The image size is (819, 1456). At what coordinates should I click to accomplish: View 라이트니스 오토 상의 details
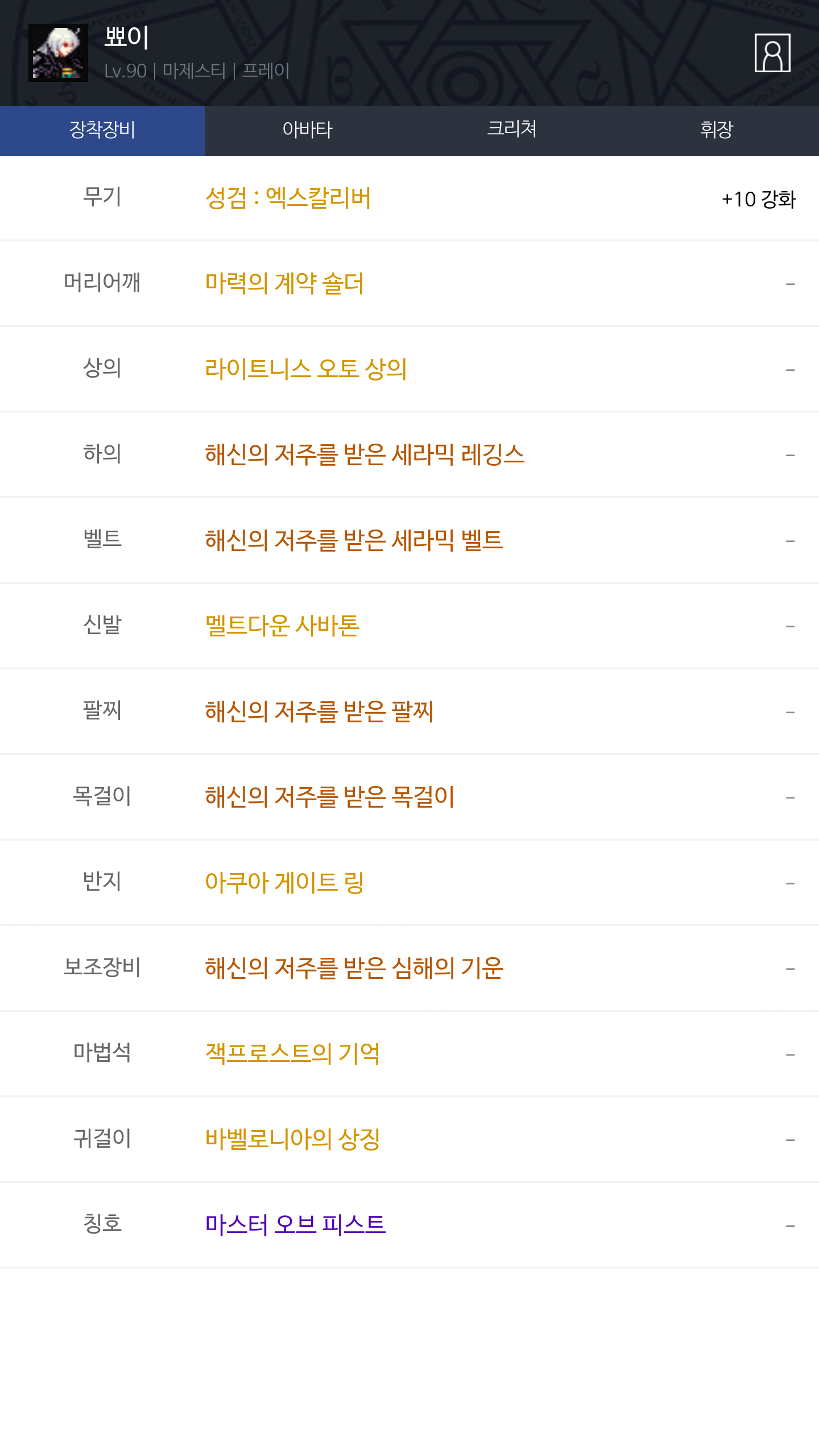point(306,369)
